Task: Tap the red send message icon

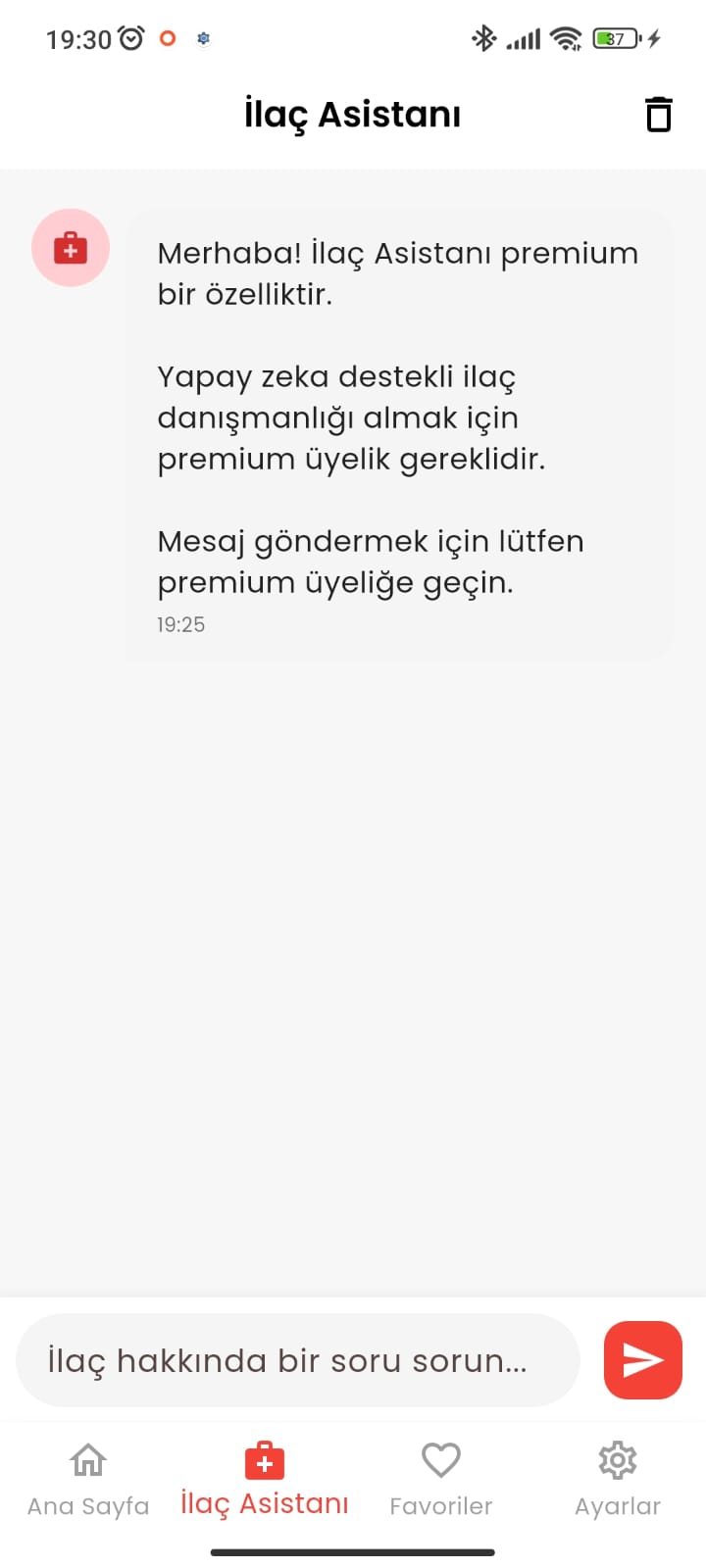Action: pyautogui.click(x=642, y=1360)
